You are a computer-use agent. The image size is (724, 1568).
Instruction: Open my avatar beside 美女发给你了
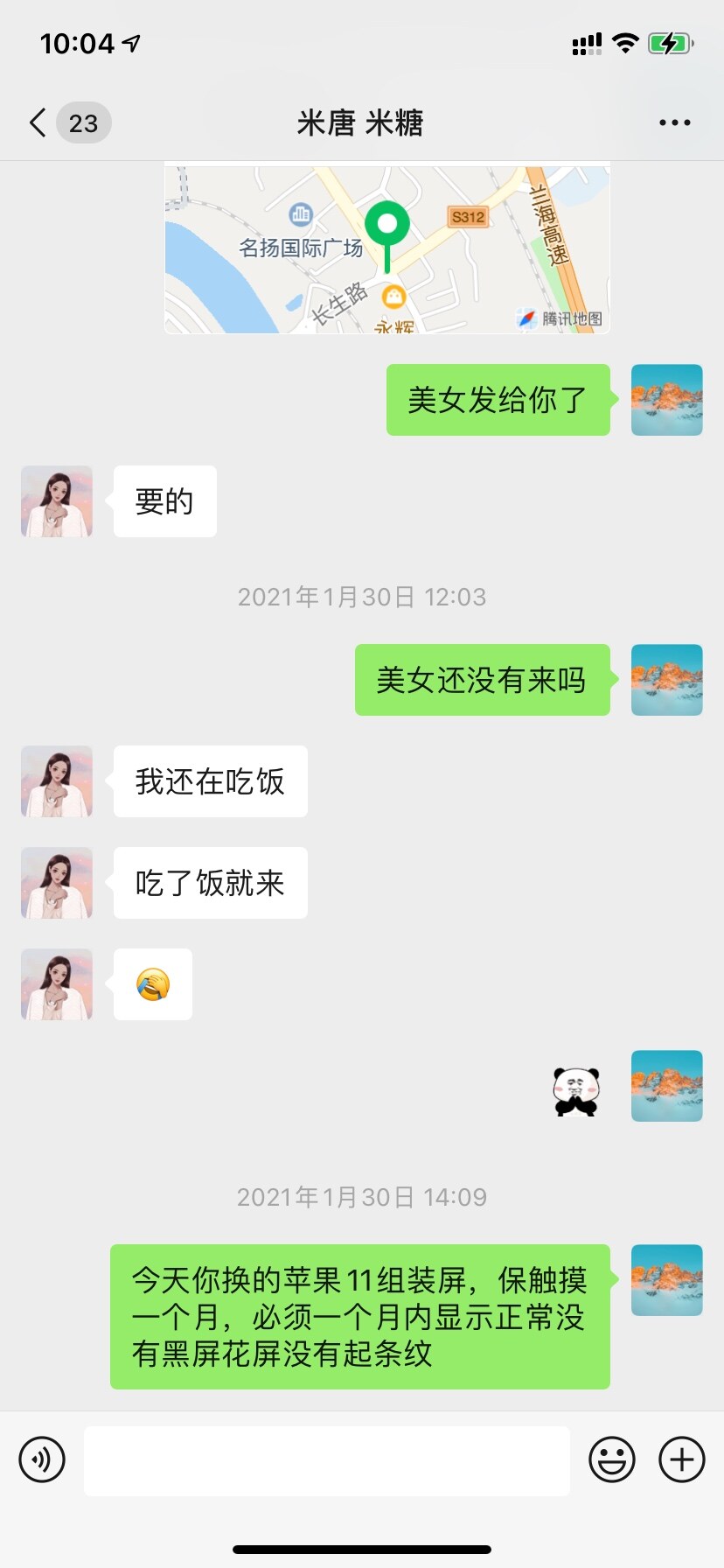[x=666, y=400]
